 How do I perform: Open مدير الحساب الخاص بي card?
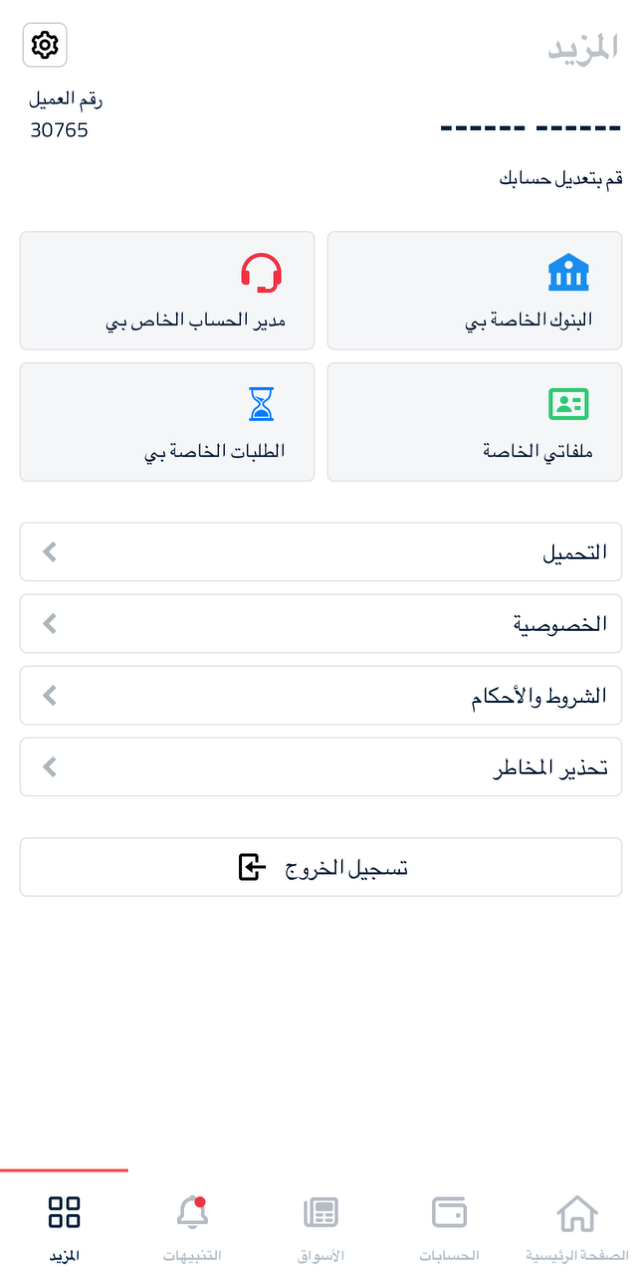pos(167,291)
